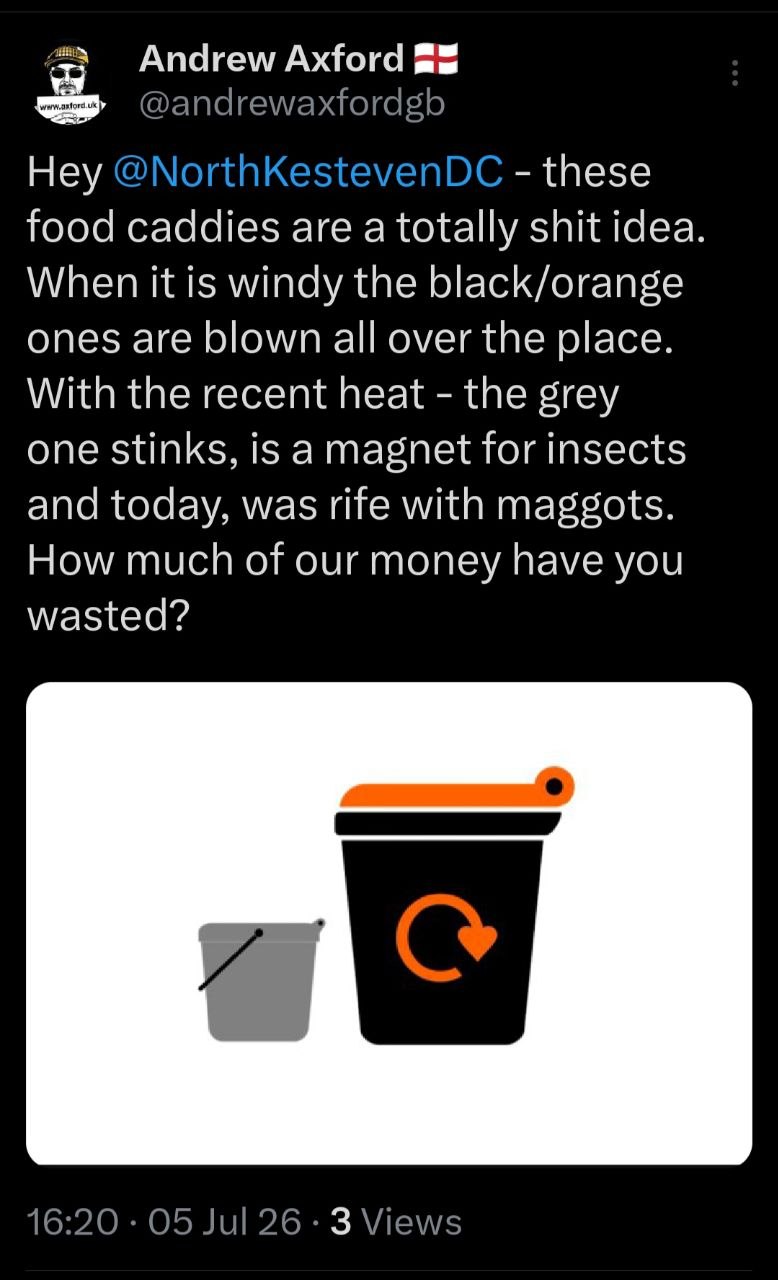Image resolution: width=778 pixels, height=1280 pixels.
Task: Open the @NorthKestevenDC mention link
Action: click(309, 173)
